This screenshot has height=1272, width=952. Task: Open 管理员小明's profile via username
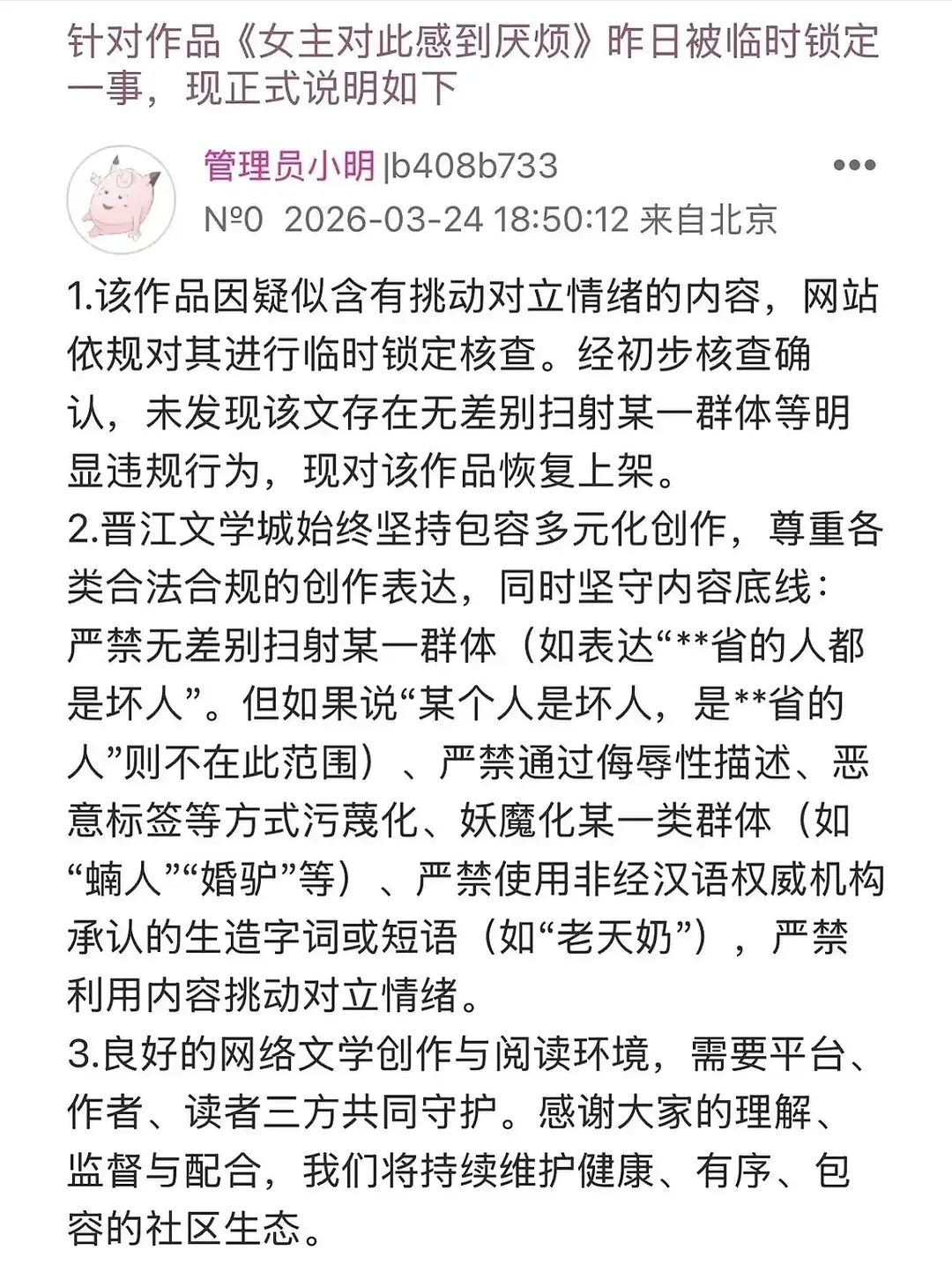pyautogui.click(x=289, y=166)
